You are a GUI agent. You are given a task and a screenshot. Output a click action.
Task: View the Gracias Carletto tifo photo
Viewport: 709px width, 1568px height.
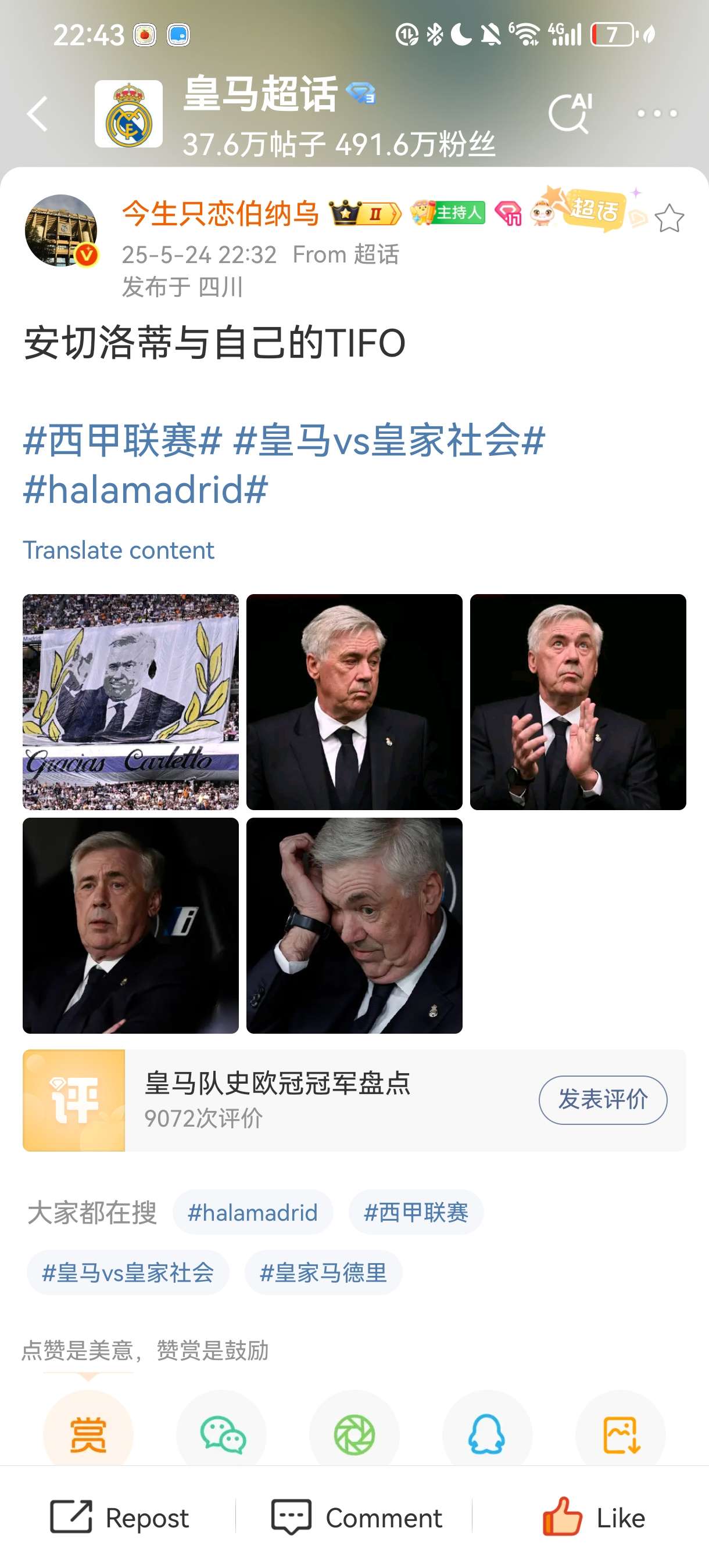(130, 702)
